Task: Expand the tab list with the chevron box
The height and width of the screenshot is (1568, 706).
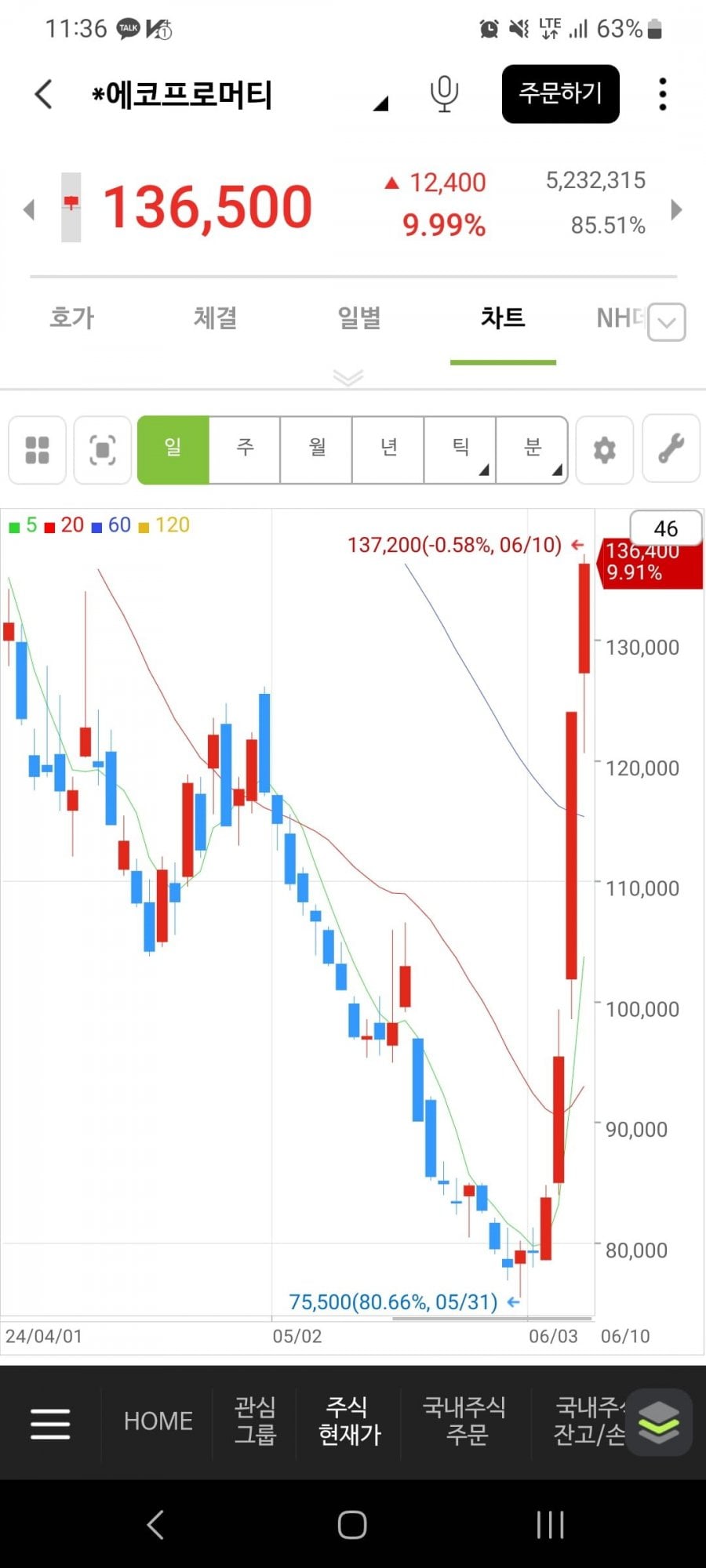Action: coord(667,322)
